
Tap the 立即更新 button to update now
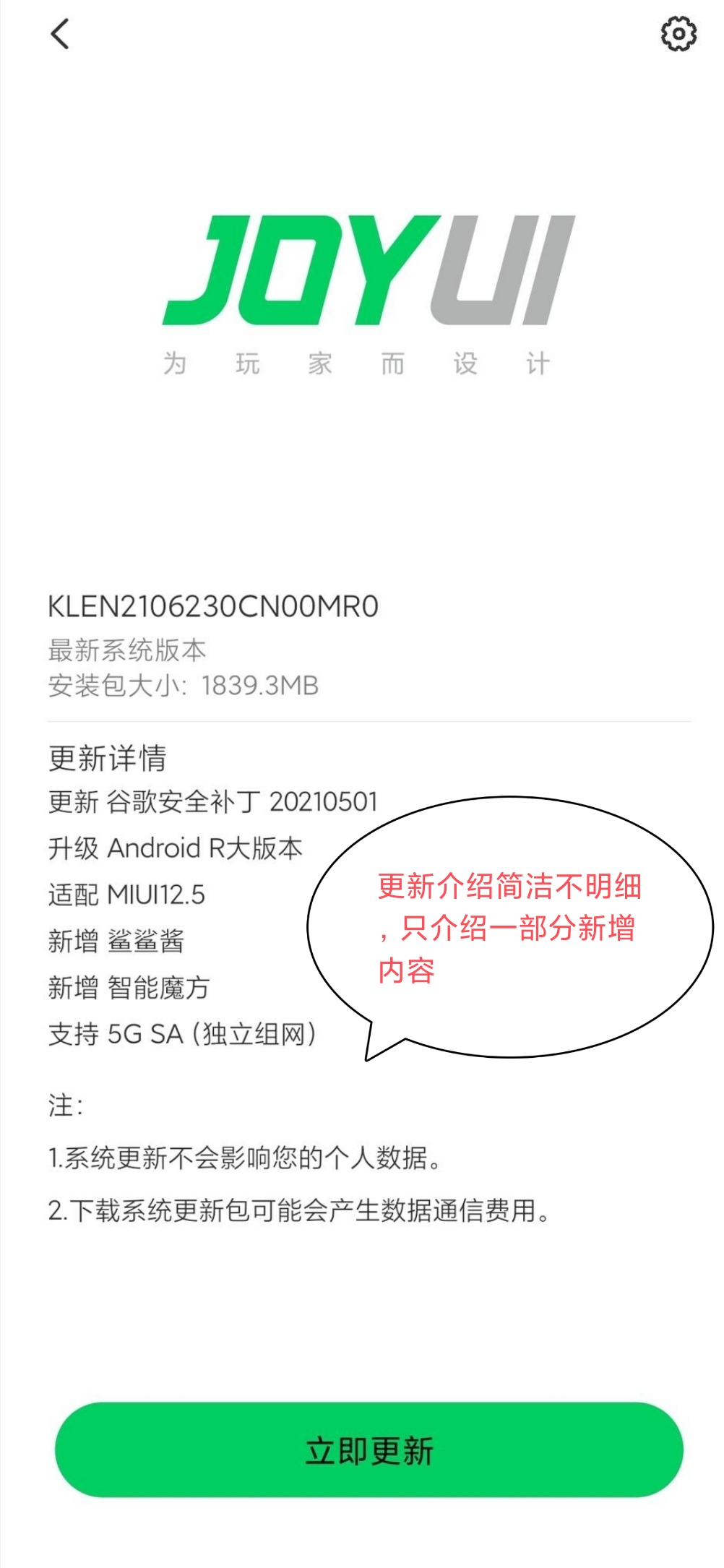pos(369,1450)
